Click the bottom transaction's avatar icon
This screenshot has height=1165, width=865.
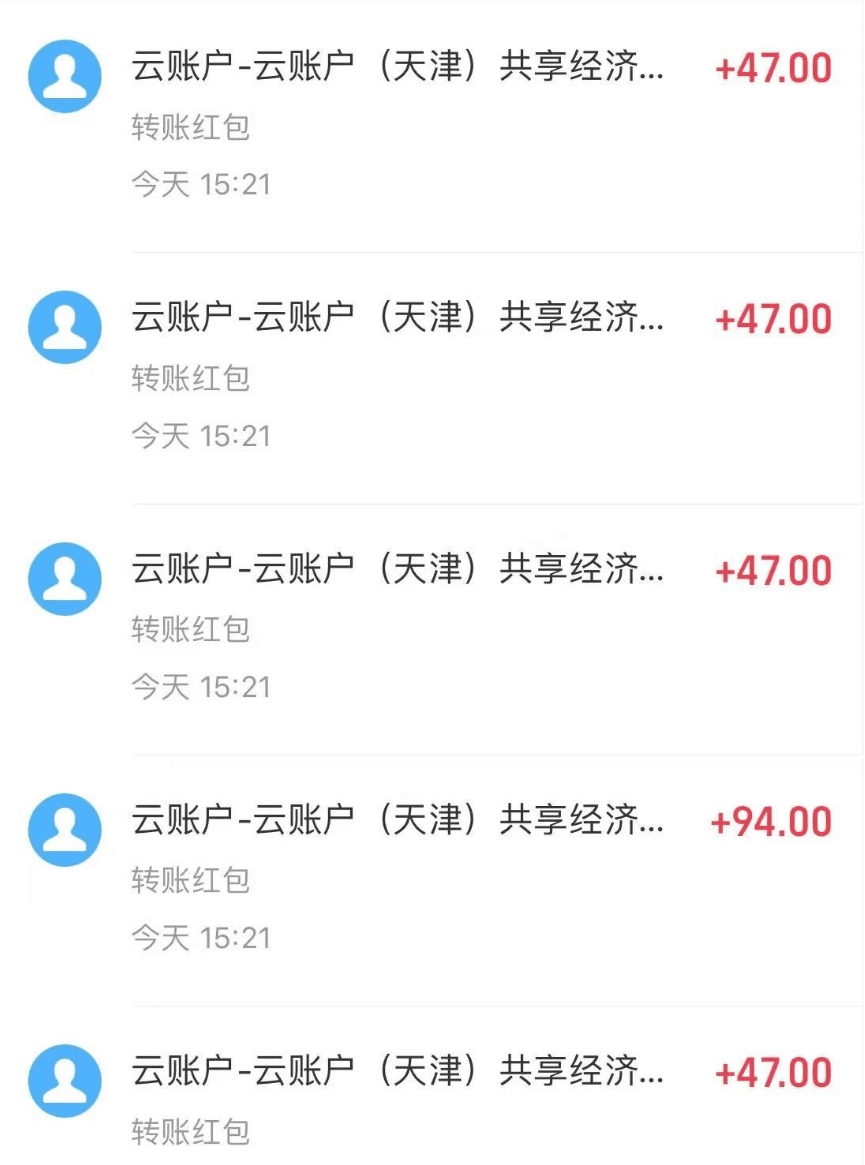(x=64, y=1081)
